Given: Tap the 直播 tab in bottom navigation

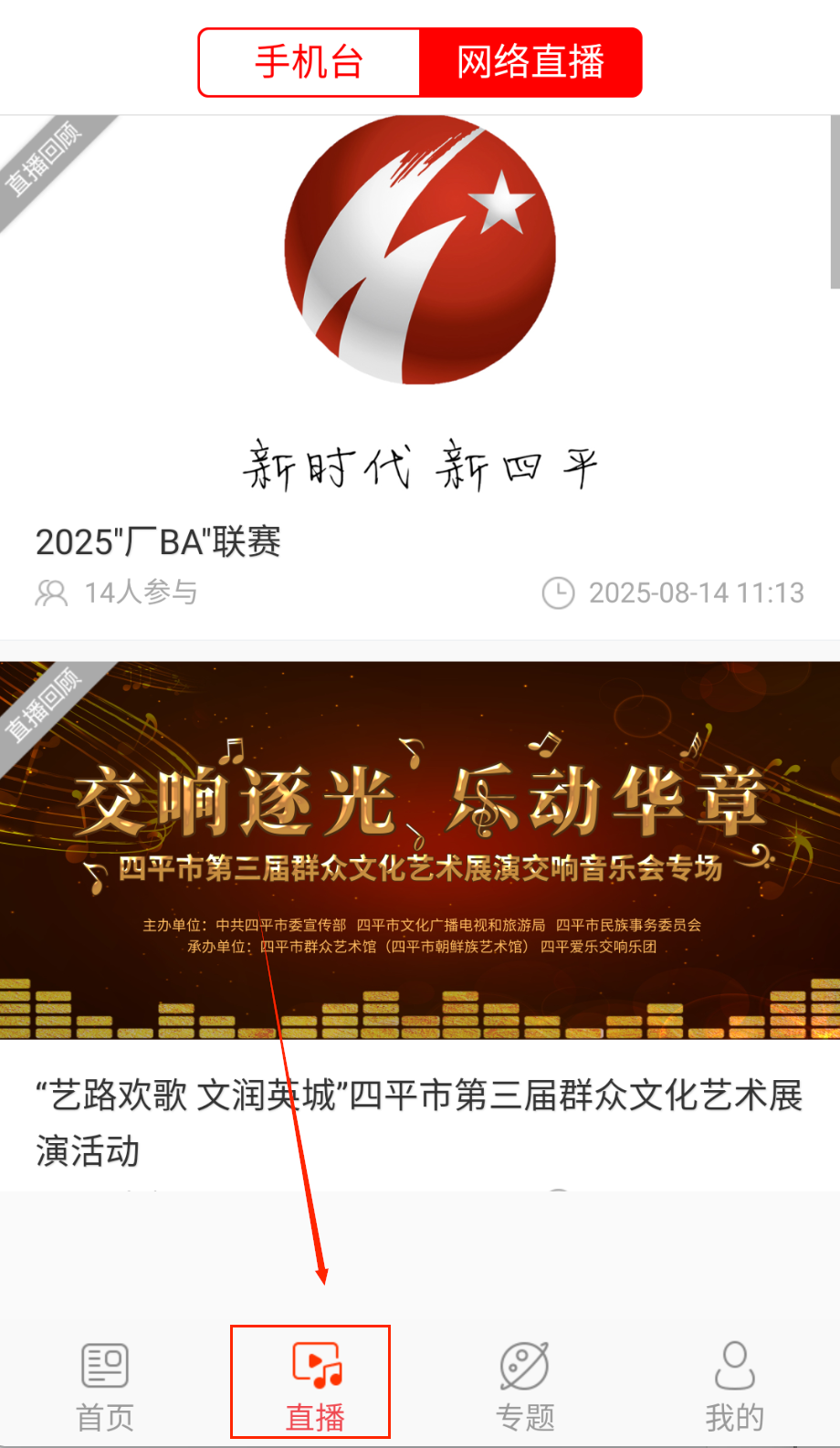Looking at the screenshot, I should [x=314, y=1385].
